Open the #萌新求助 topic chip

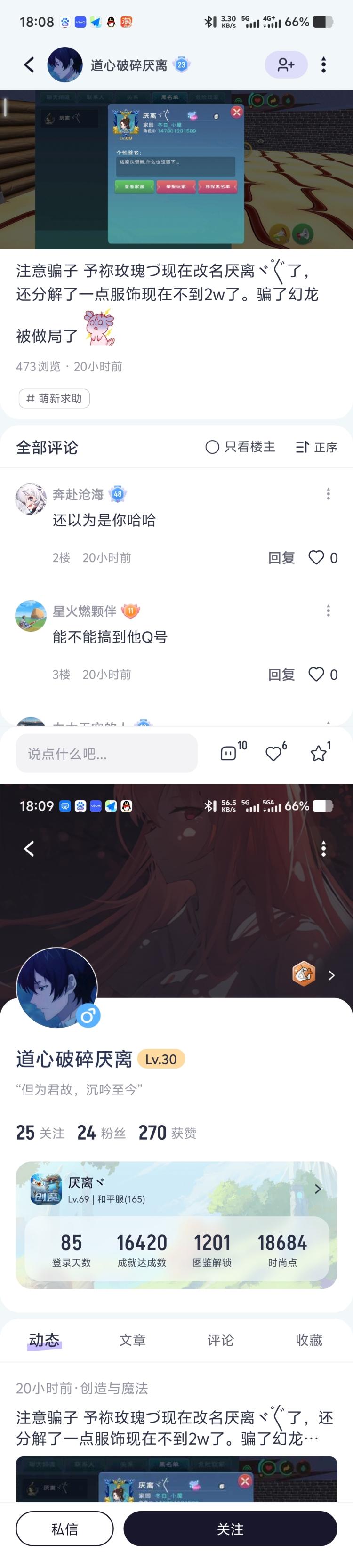tap(54, 399)
